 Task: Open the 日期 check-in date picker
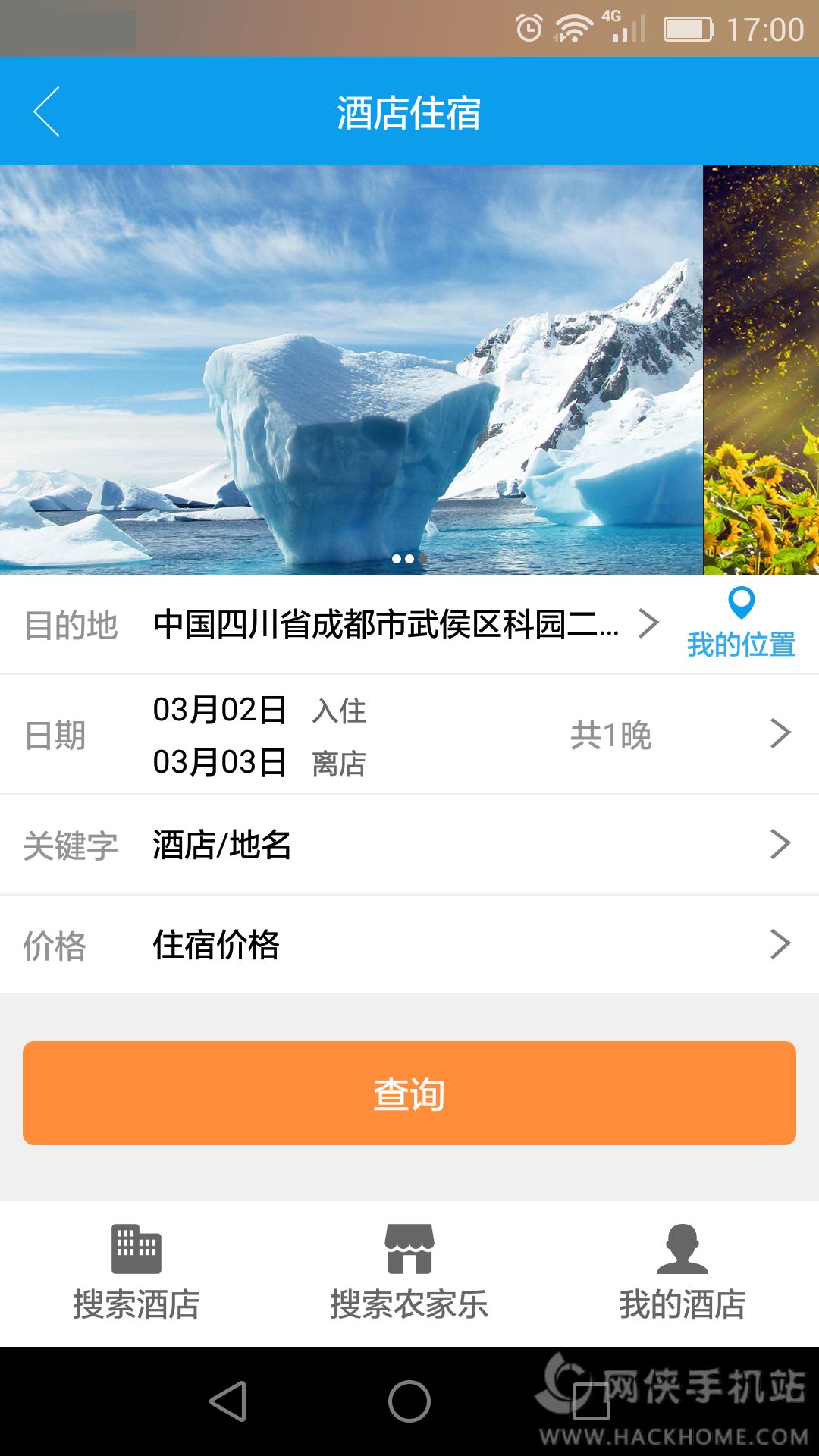409,735
